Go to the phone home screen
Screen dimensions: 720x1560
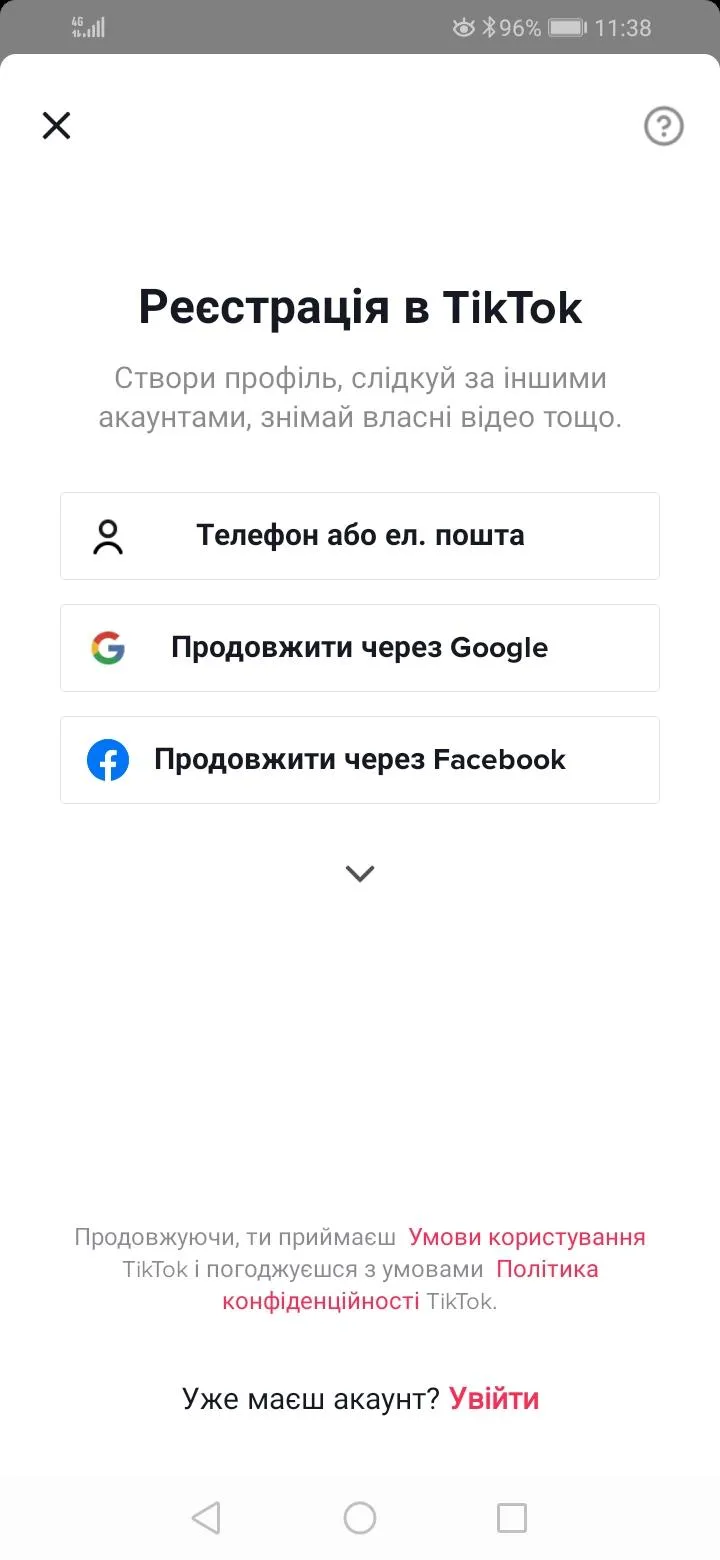point(360,1518)
